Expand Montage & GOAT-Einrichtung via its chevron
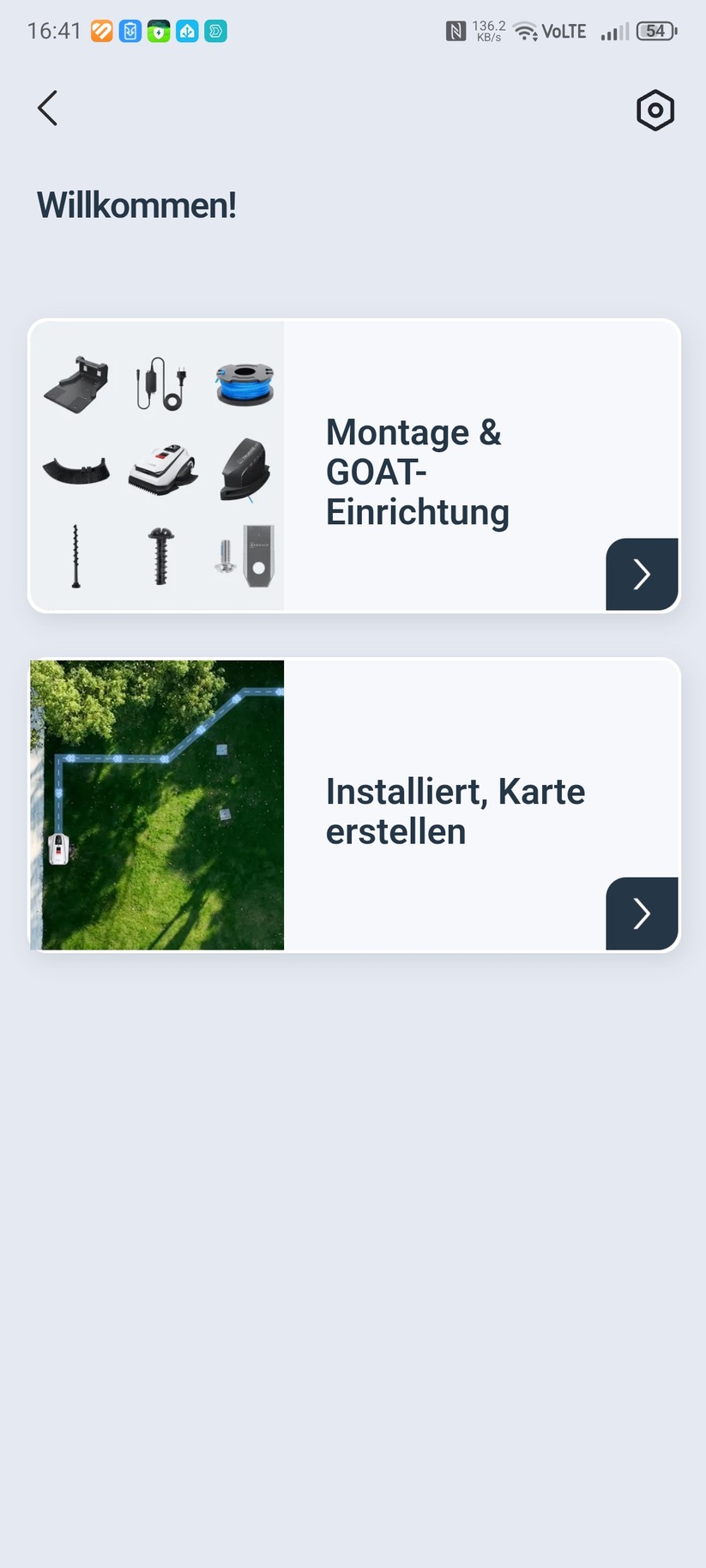 click(x=642, y=575)
